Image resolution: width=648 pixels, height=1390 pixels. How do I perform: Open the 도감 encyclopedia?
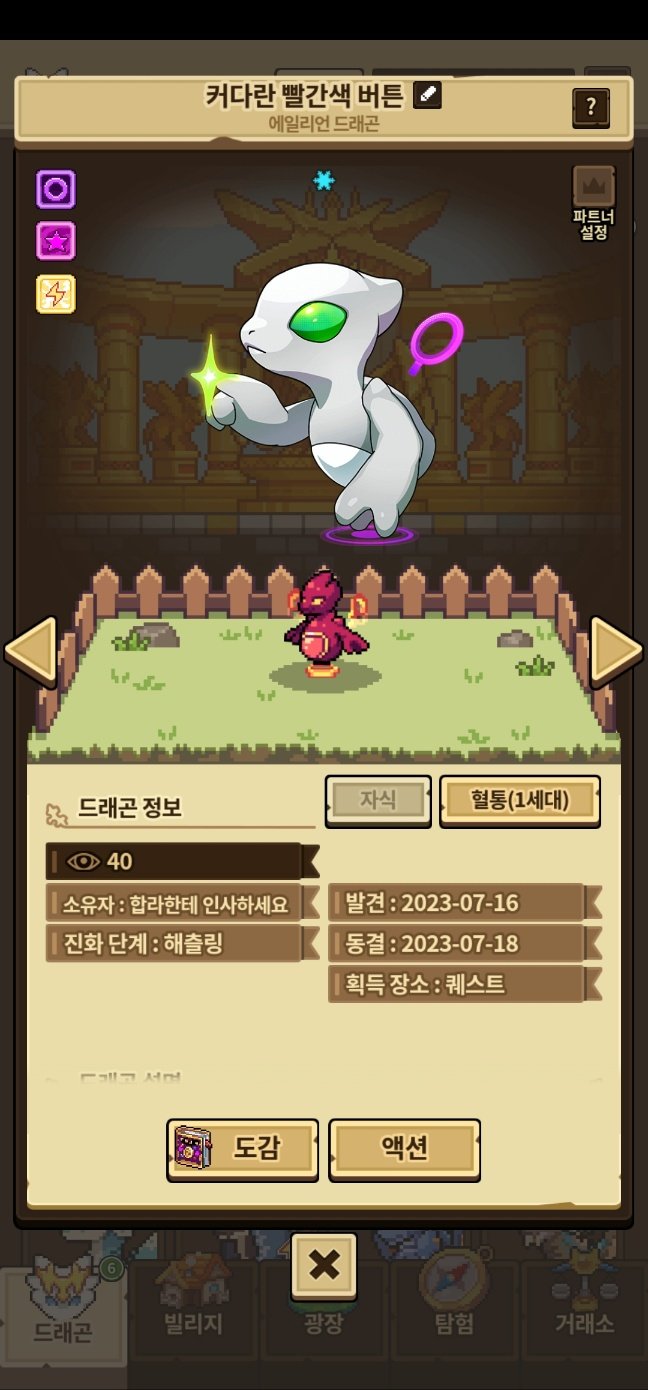[242, 1148]
